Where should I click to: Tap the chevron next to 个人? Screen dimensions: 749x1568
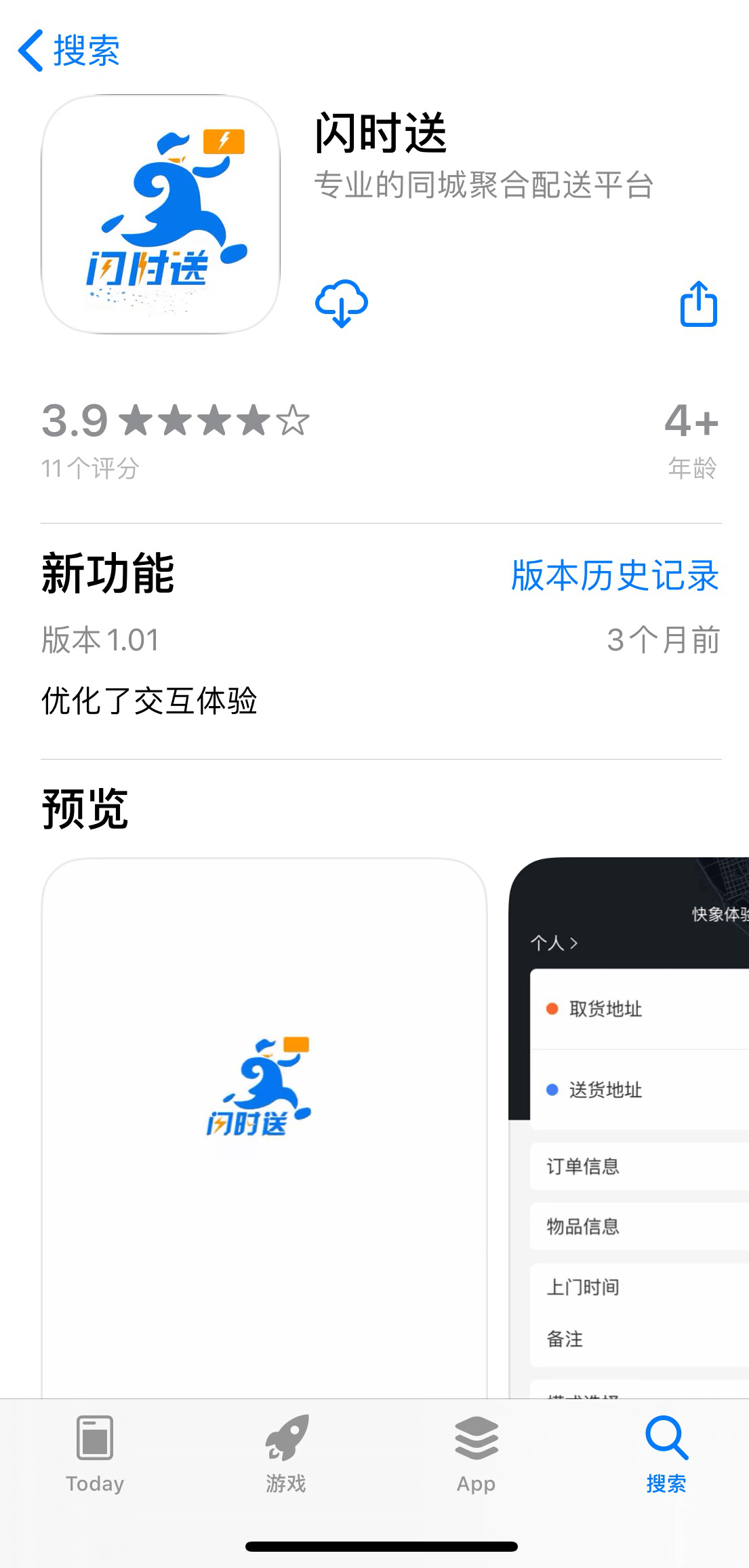[575, 943]
